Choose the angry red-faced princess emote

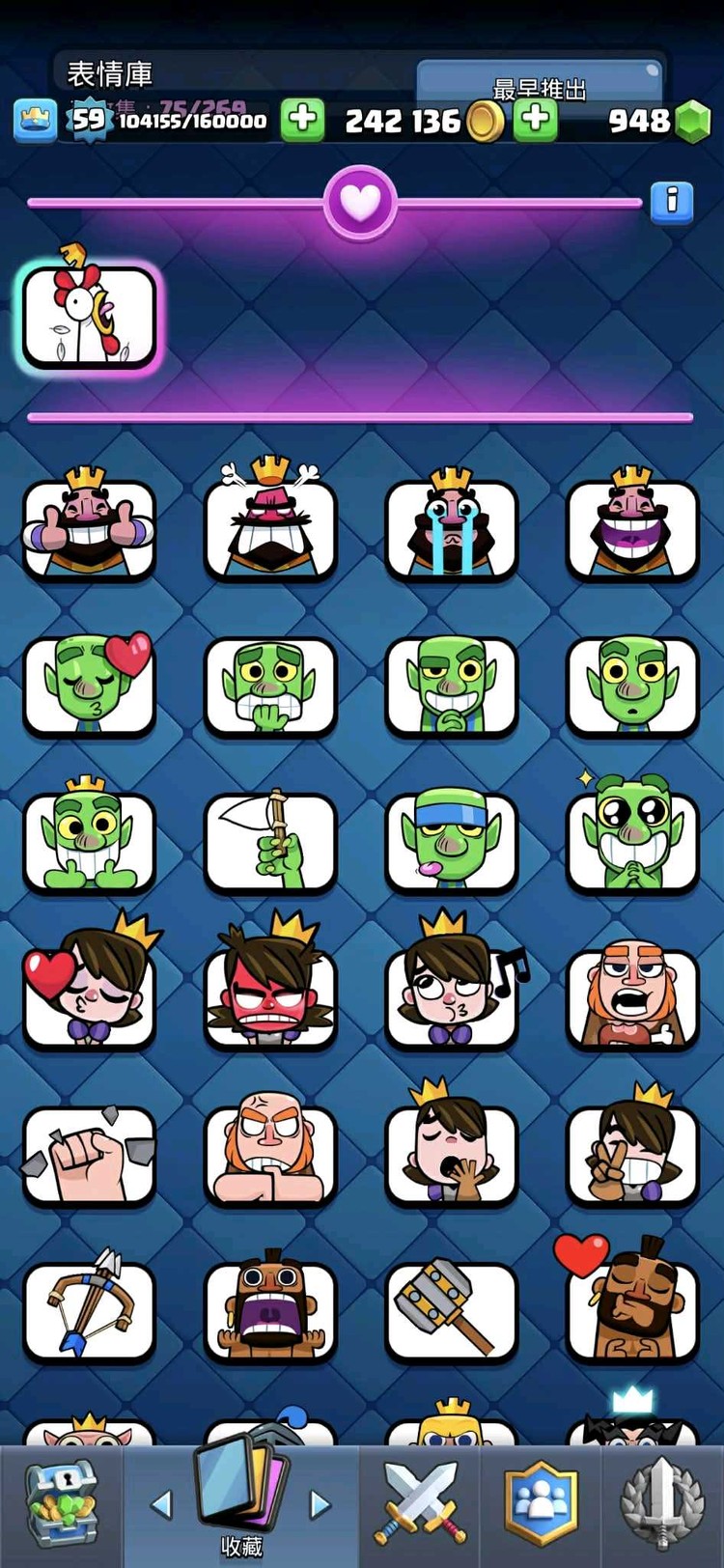[270, 996]
